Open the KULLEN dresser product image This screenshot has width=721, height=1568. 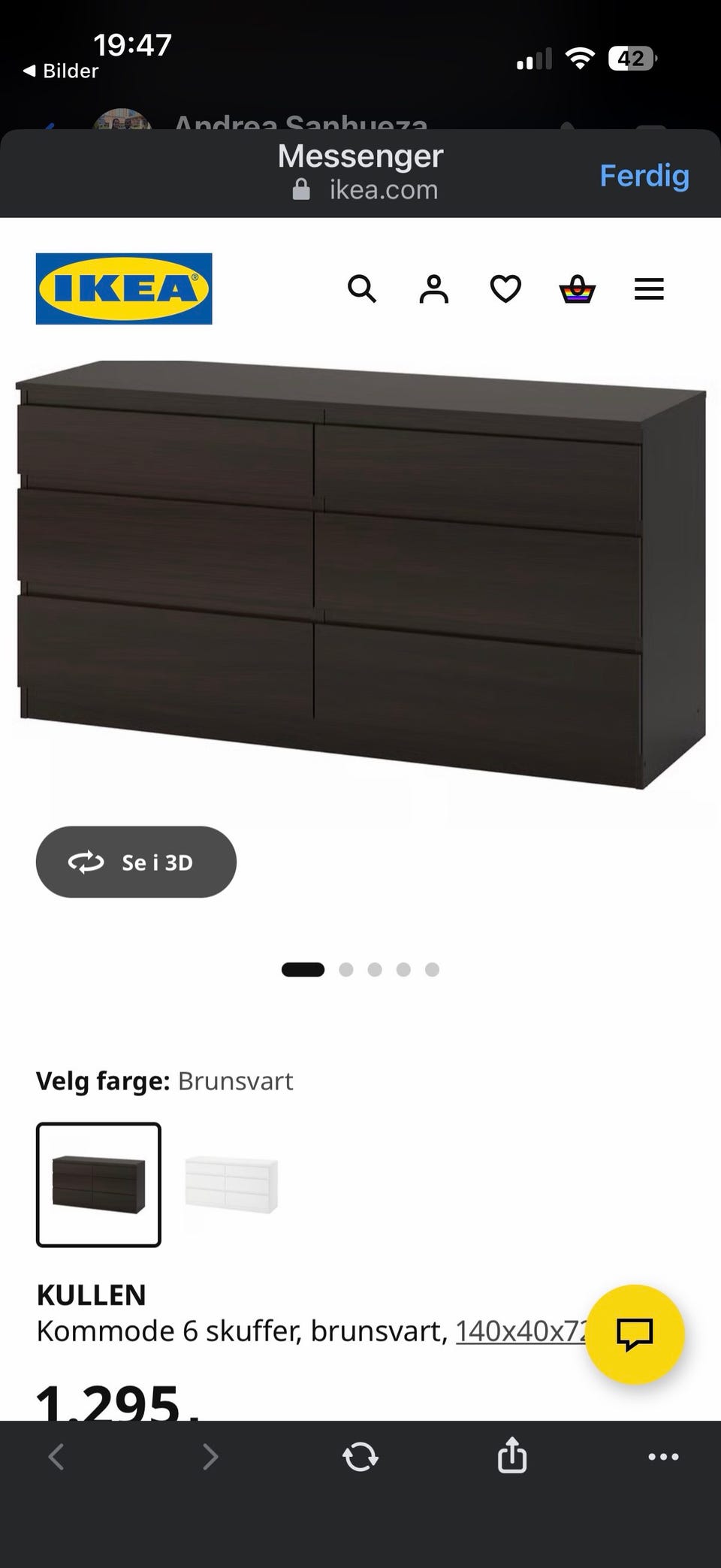click(360, 575)
